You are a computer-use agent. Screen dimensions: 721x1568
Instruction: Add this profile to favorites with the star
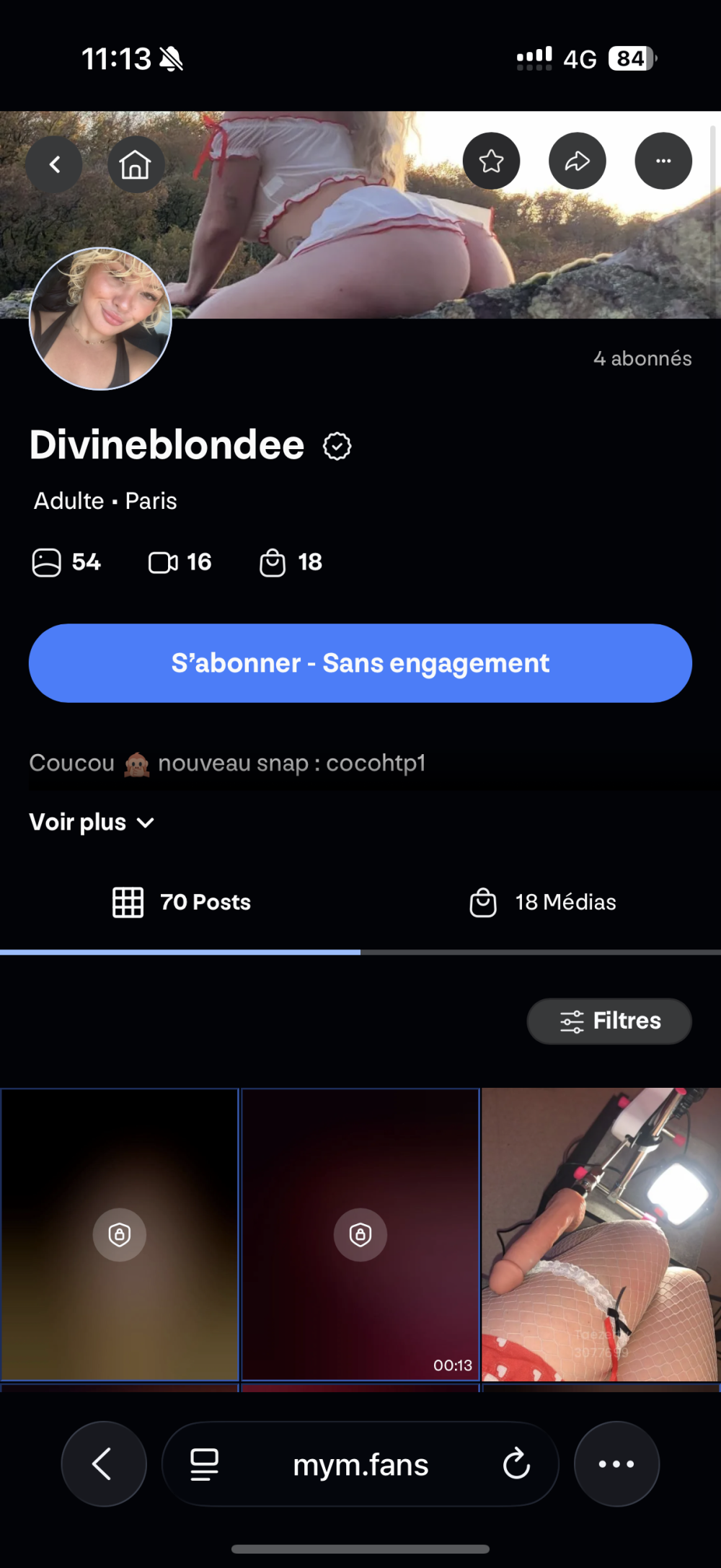click(491, 161)
